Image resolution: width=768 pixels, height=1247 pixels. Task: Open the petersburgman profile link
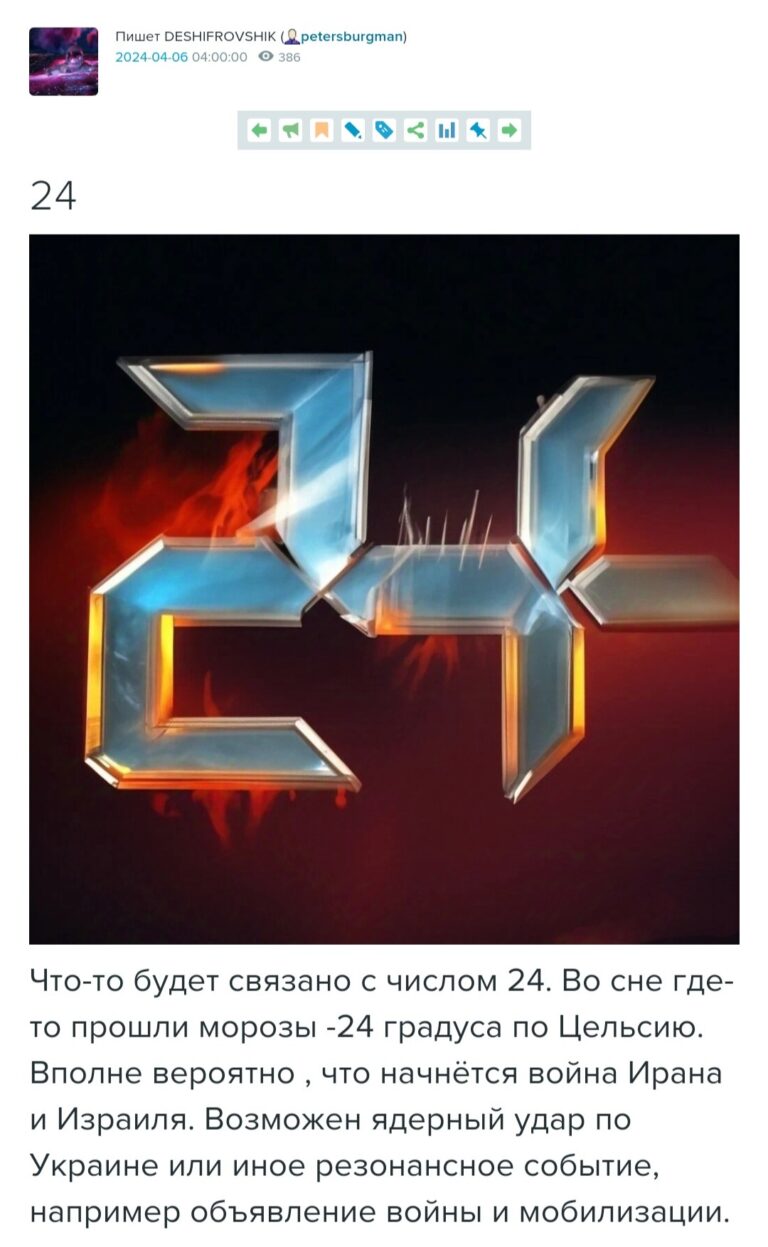[351, 36]
